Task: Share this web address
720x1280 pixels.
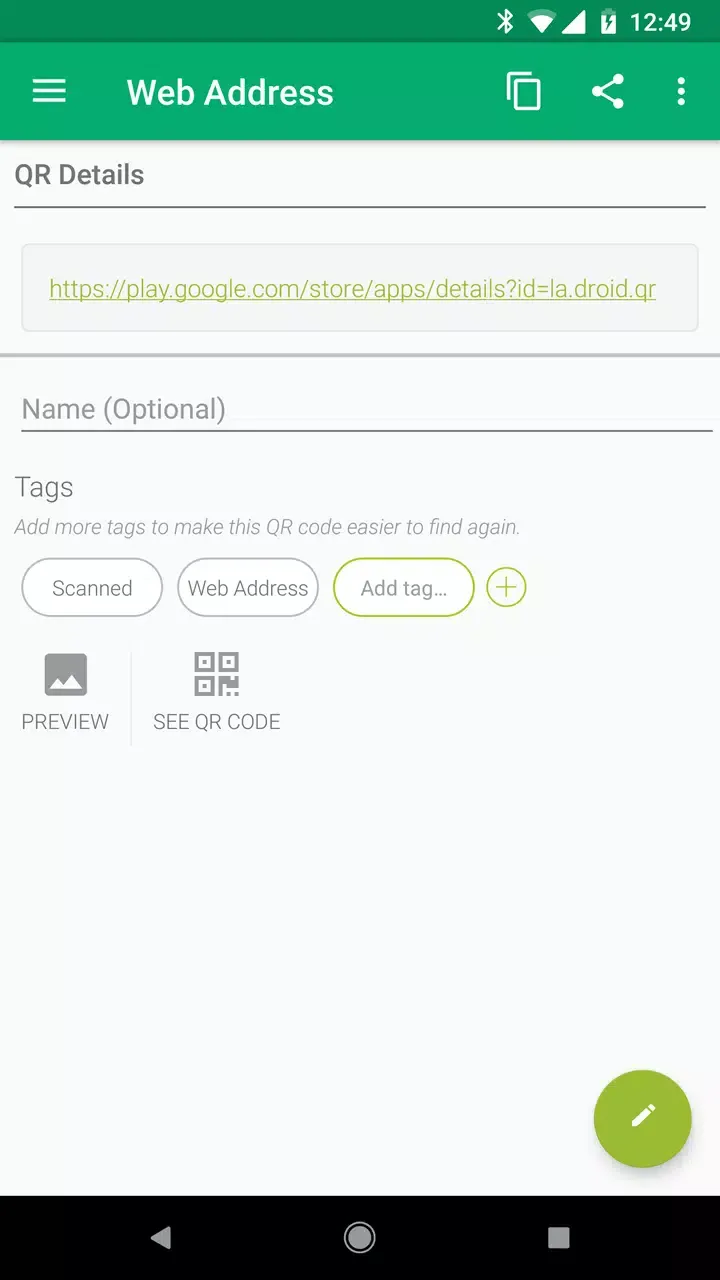Action: (x=607, y=92)
